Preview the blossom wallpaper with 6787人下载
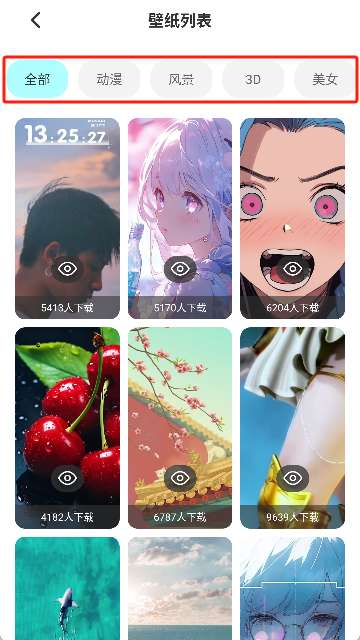The width and height of the screenshot is (360, 640). (180, 478)
